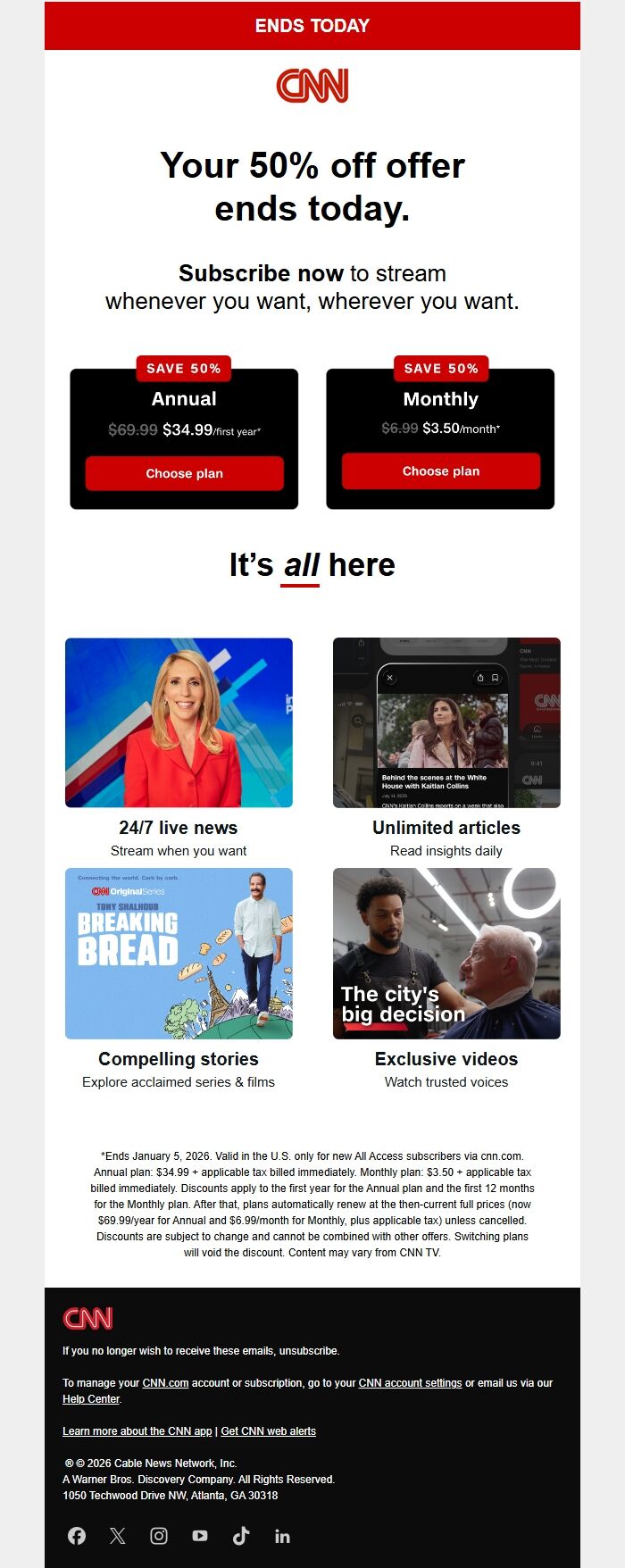Visit the Help Center link
This screenshot has width=625, height=1568.
pyautogui.click(x=91, y=1399)
